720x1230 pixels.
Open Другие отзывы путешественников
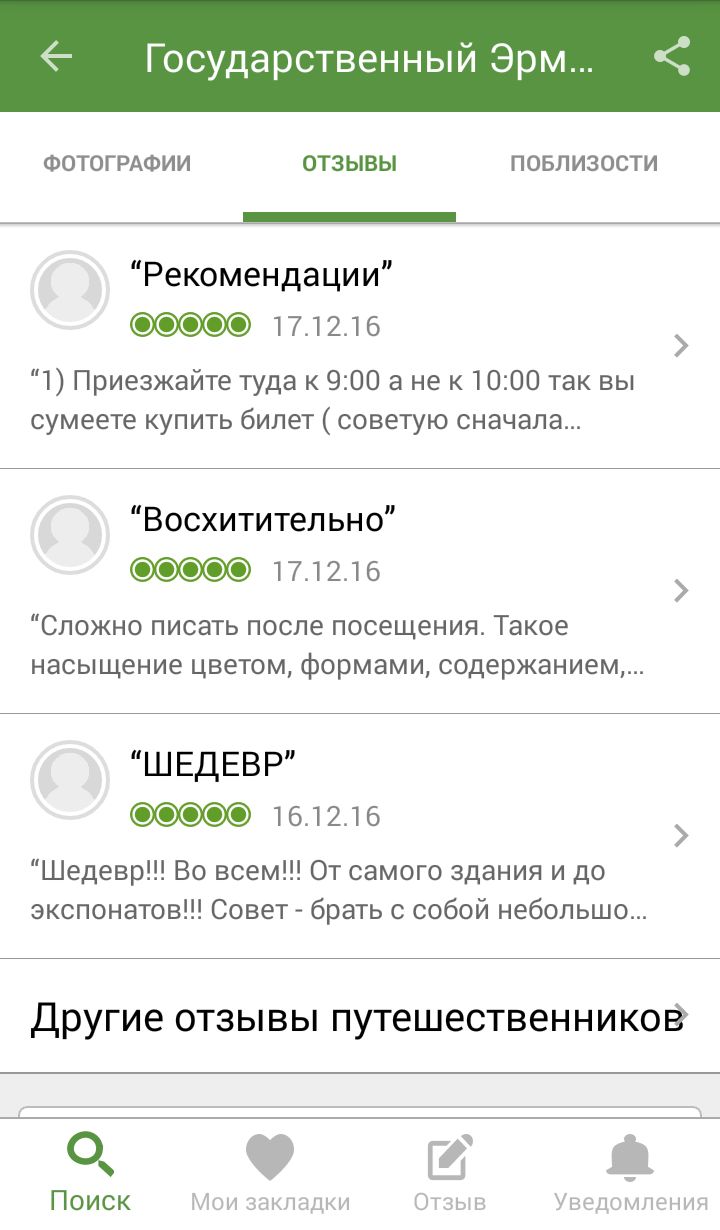tap(360, 1017)
